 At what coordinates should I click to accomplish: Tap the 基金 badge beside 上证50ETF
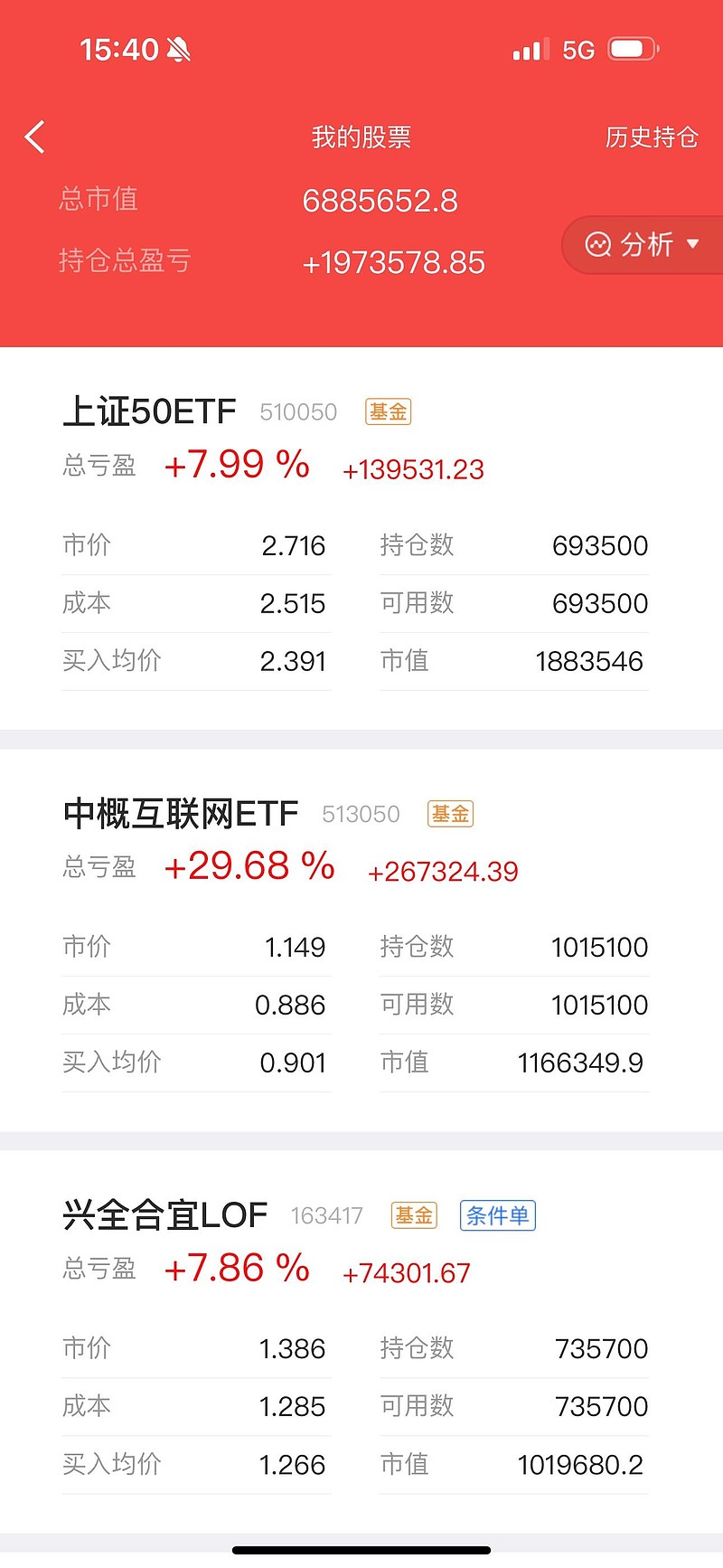387,411
